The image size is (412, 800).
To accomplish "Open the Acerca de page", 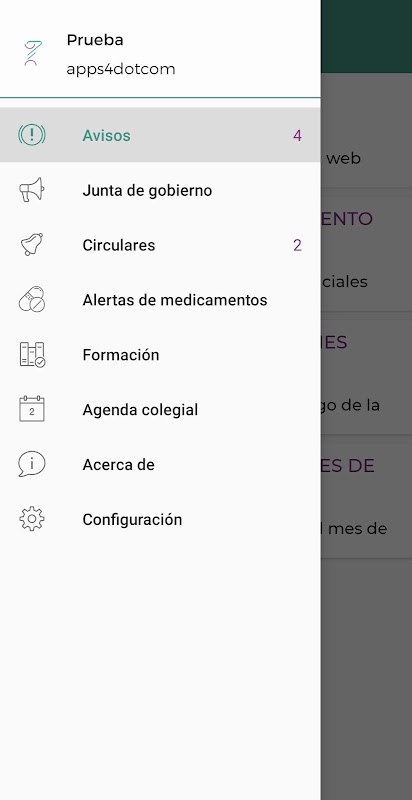I will (160, 464).
